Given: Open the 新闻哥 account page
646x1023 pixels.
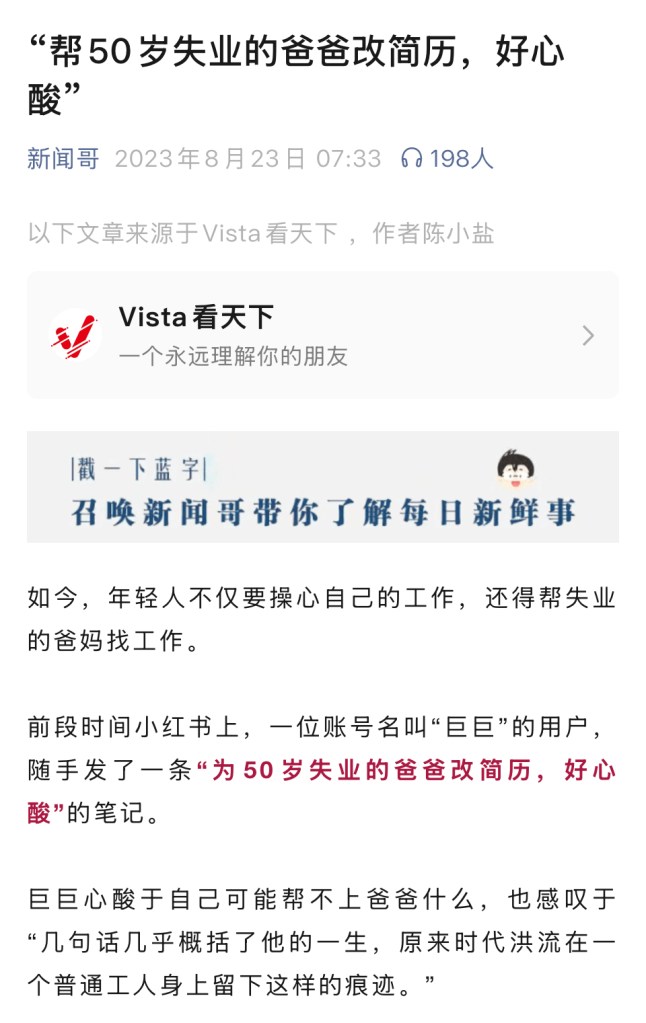Looking at the screenshot, I should [x=63, y=159].
